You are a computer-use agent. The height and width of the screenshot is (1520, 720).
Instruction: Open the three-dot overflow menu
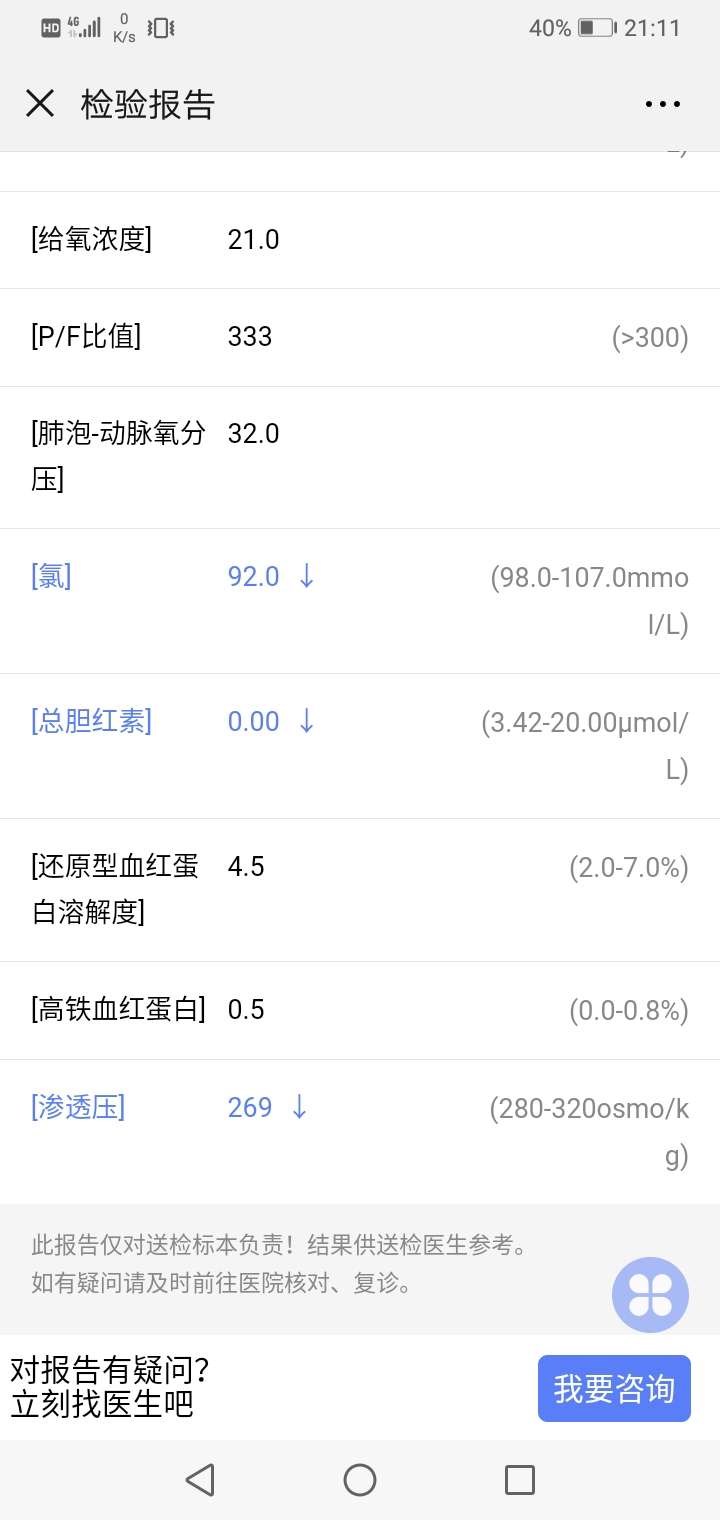click(x=663, y=104)
